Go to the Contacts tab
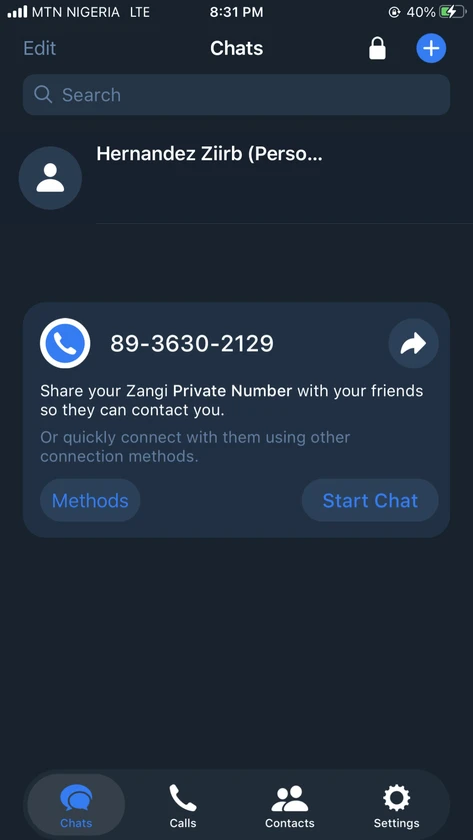 click(x=289, y=806)
